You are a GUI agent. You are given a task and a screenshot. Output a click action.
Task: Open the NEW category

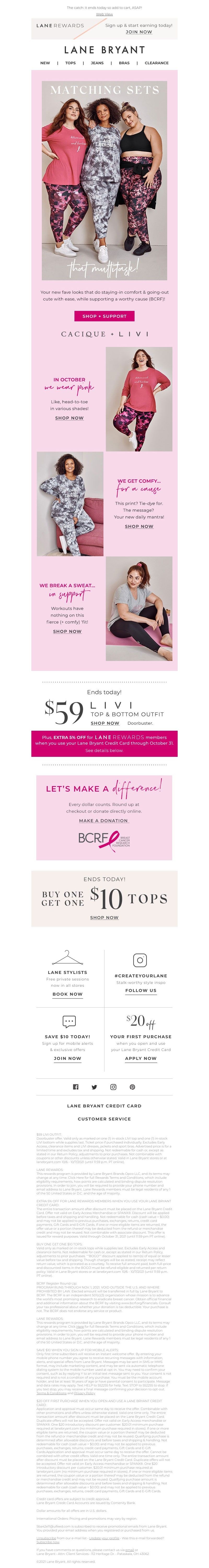[45, 63]
